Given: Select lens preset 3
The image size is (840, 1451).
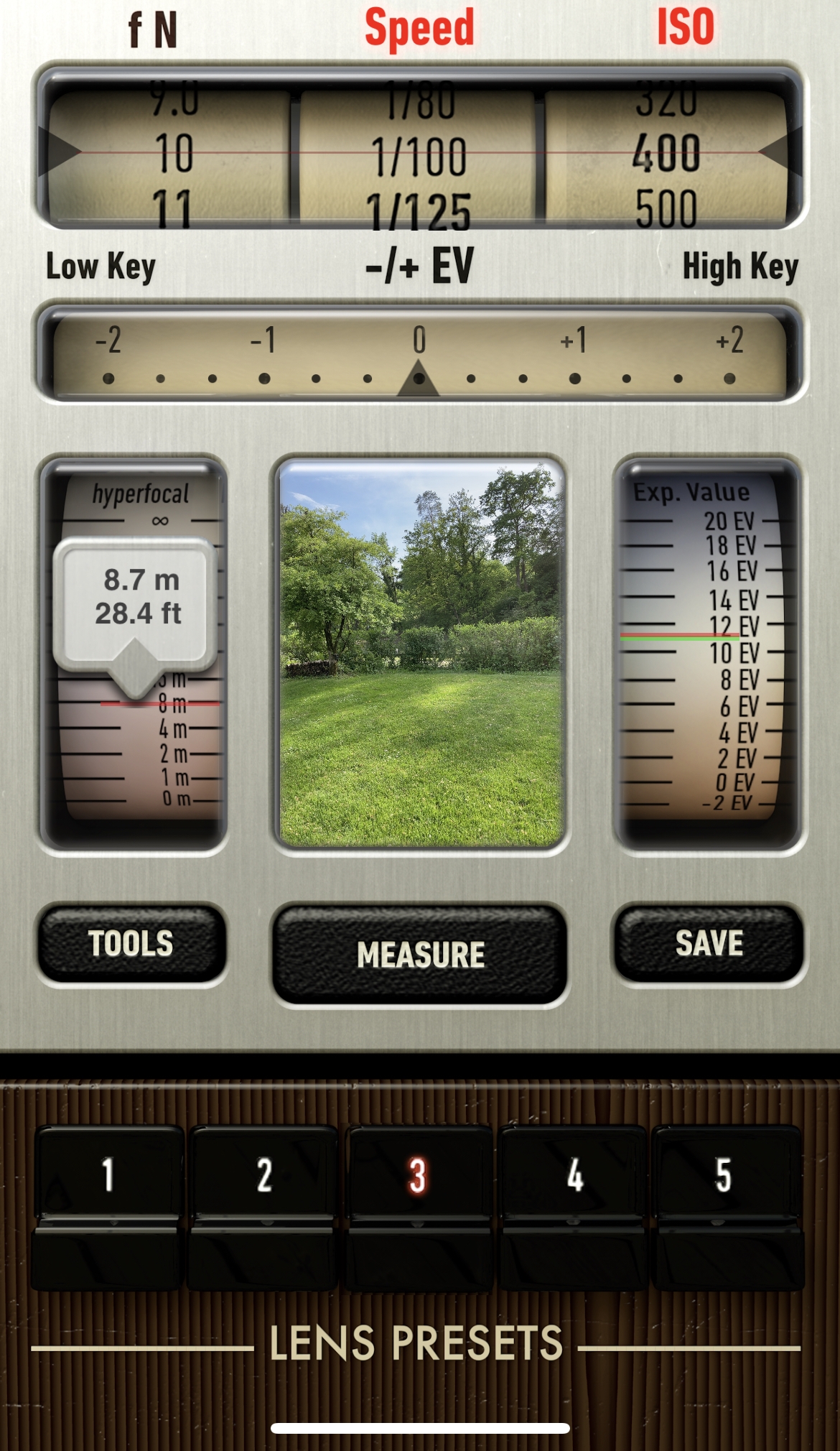Looking at the screenshot, I should (x=418, y=1175).
